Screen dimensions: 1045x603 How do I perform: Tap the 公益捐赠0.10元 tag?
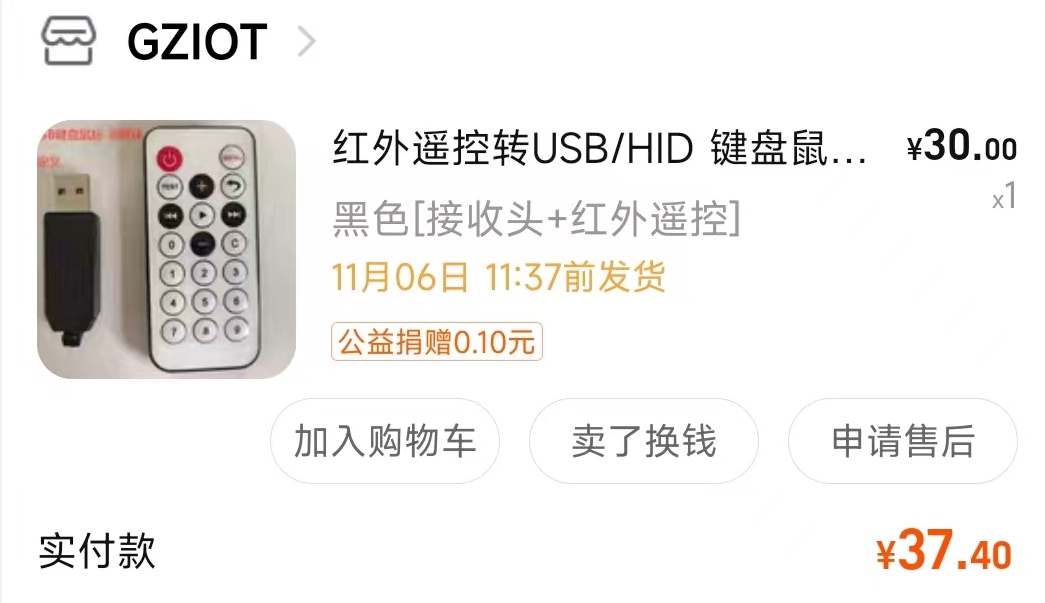[x=437, y=343]
